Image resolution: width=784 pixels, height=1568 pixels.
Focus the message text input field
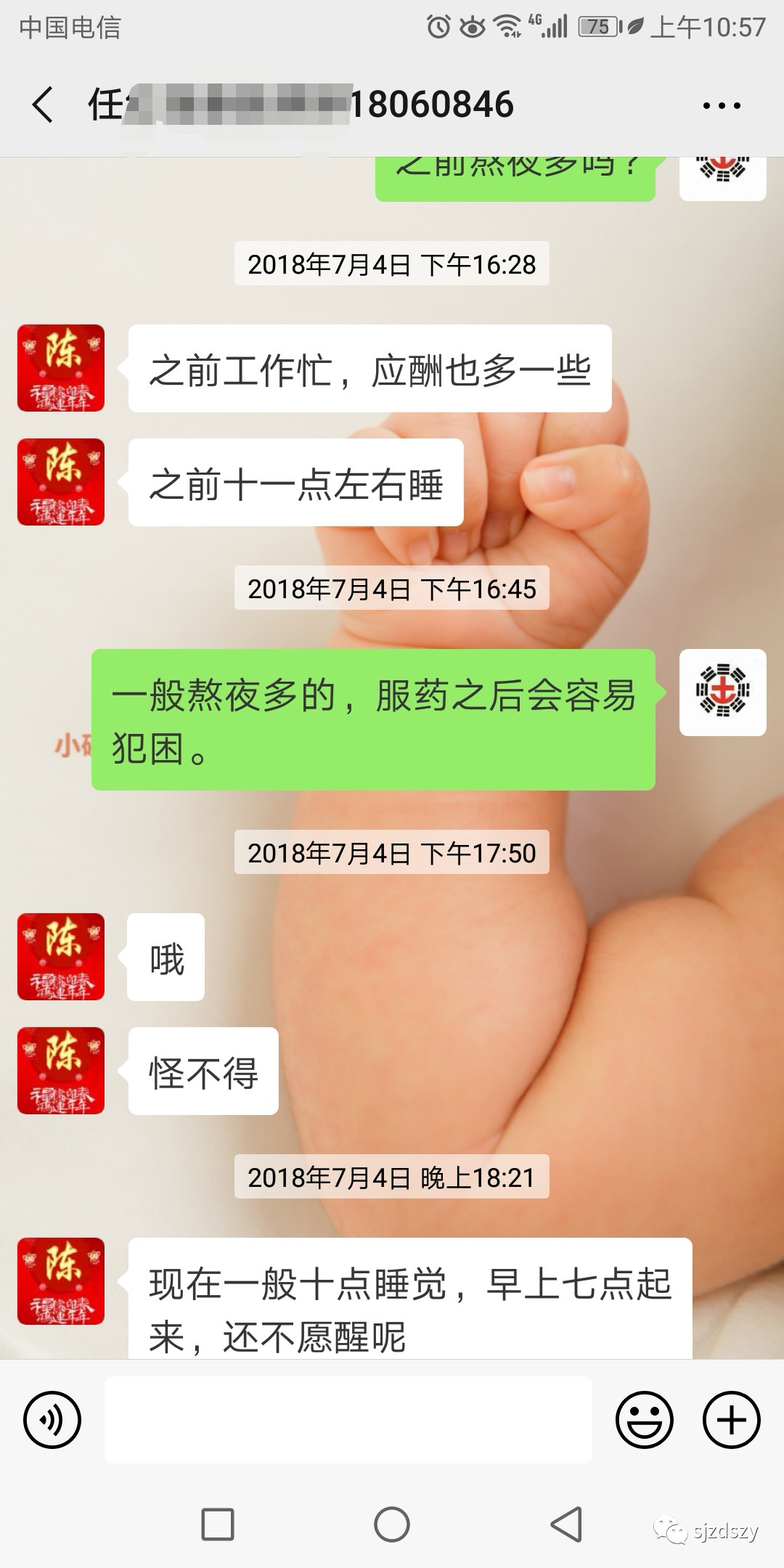[x=348, y=1420]
